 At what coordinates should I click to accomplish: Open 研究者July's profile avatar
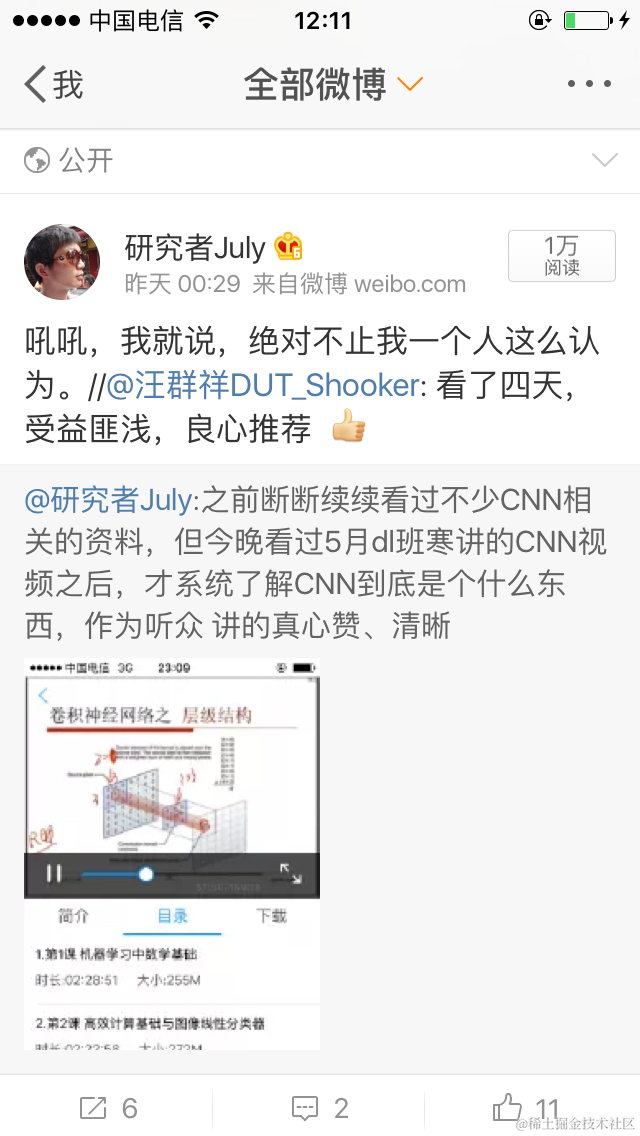coord(62,262)
